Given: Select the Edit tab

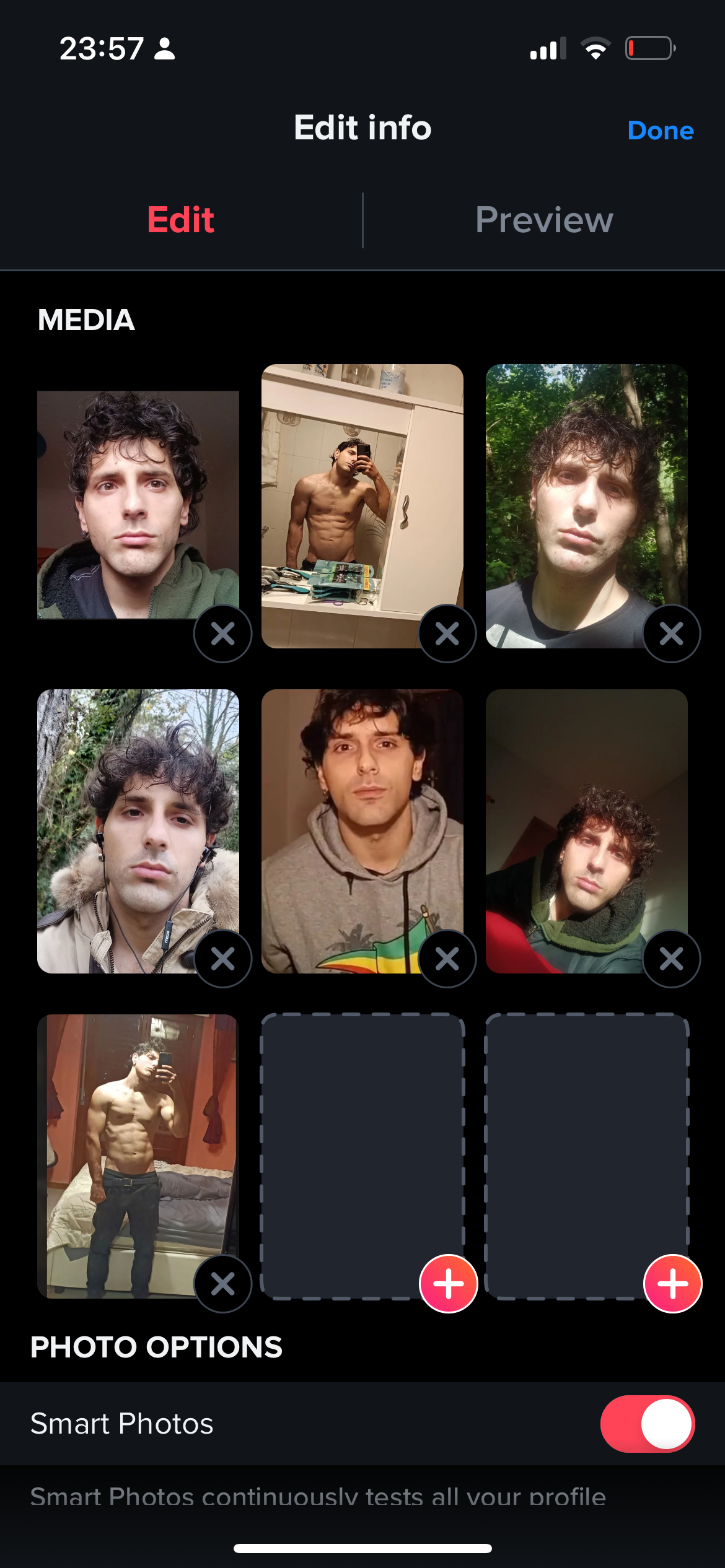Looking at the screenshot, I should click(x=180, y=220).
